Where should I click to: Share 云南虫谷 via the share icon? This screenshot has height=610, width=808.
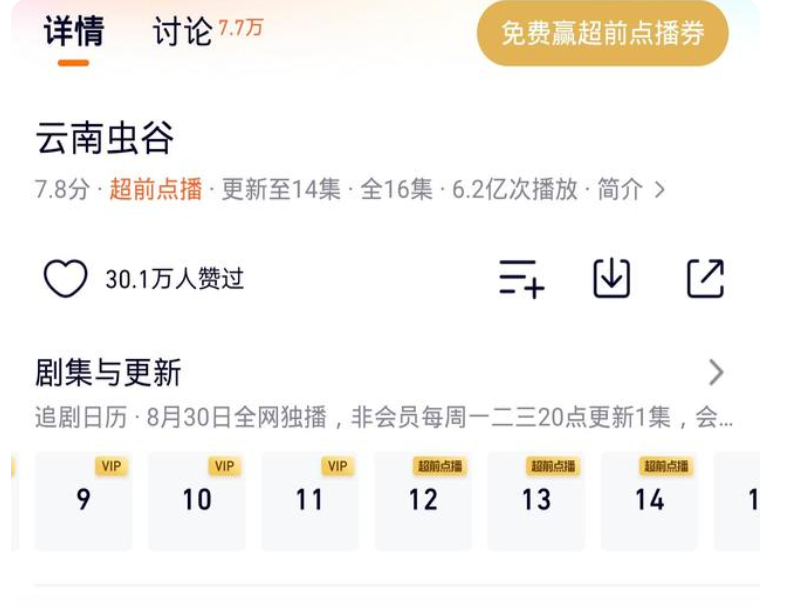click(705, 278)
